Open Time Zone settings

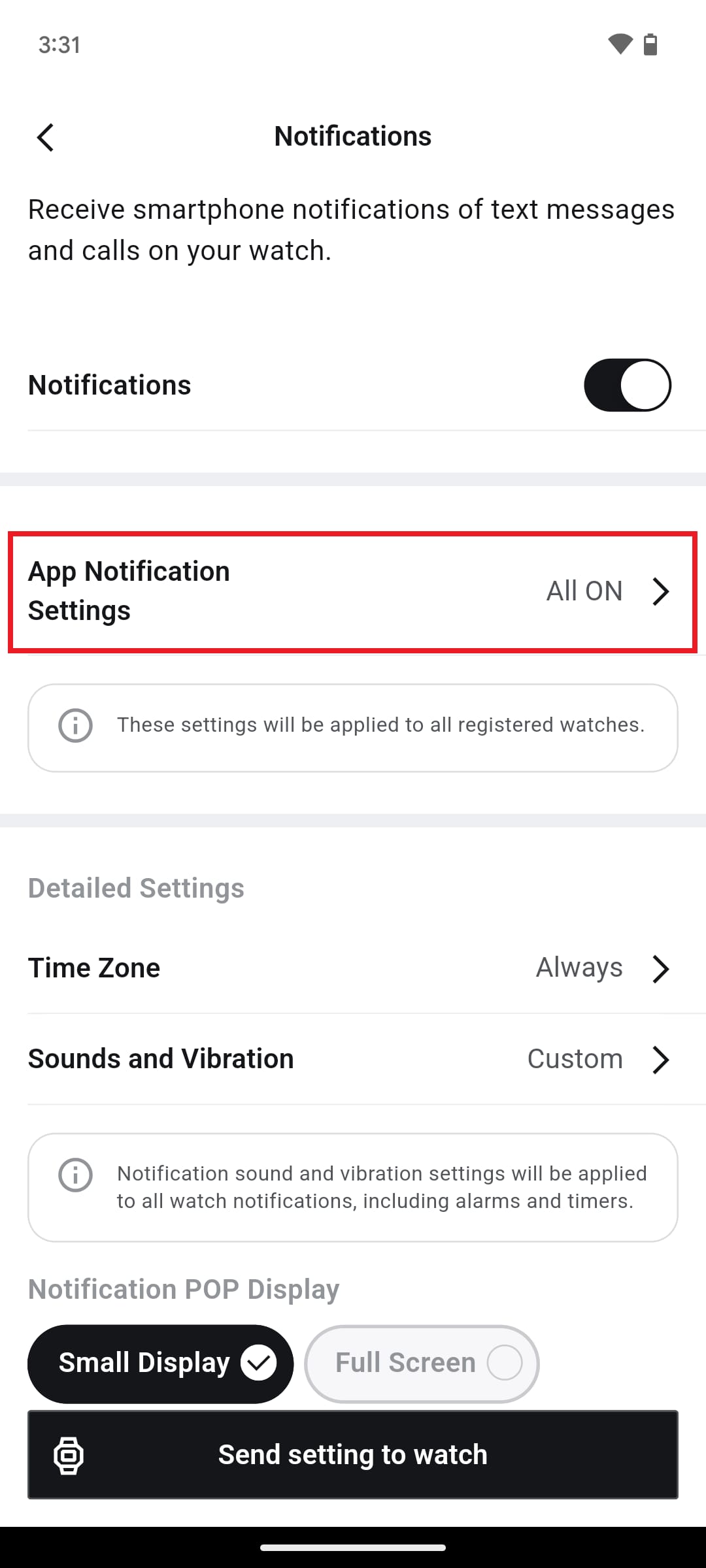click(x=352, y=968)
